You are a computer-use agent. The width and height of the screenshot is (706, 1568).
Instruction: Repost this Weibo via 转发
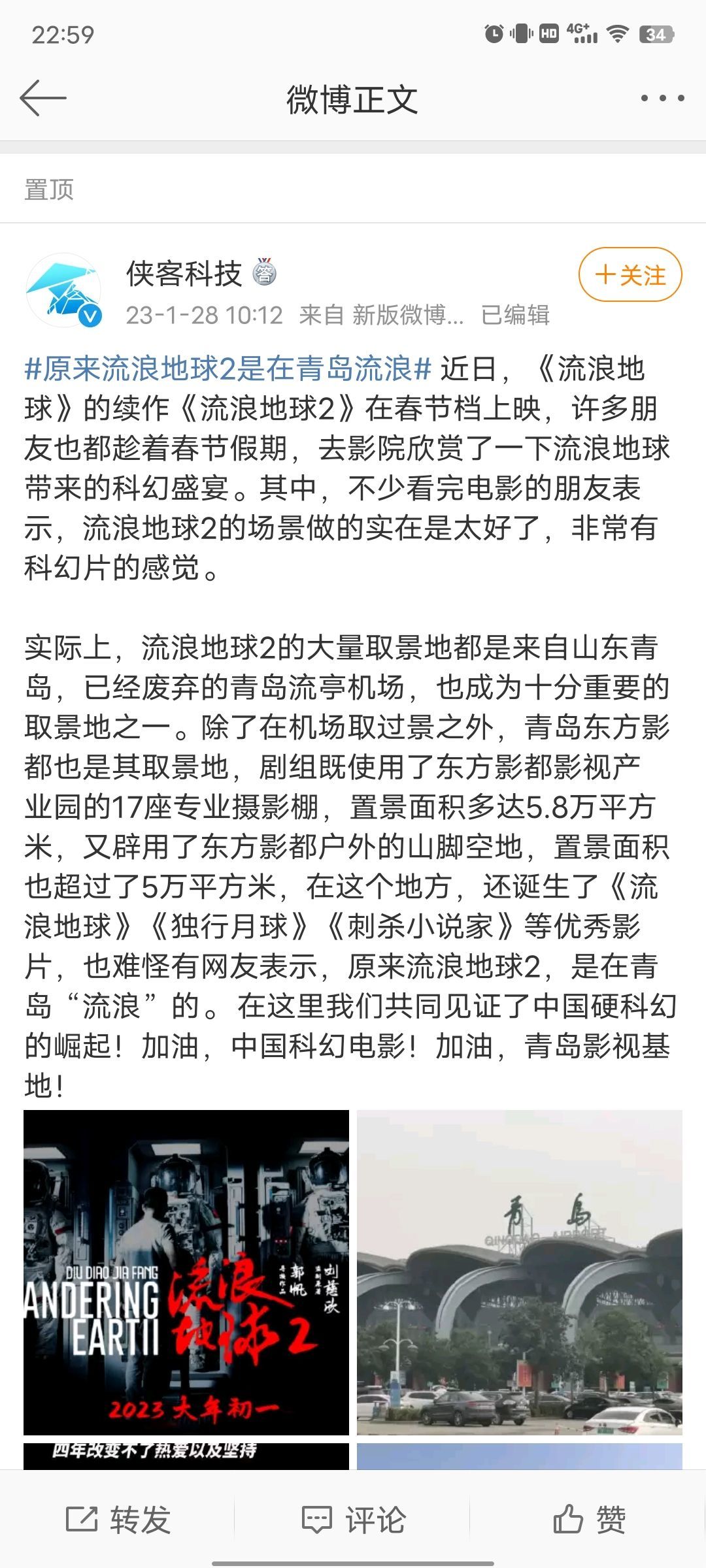point(119,1519)
